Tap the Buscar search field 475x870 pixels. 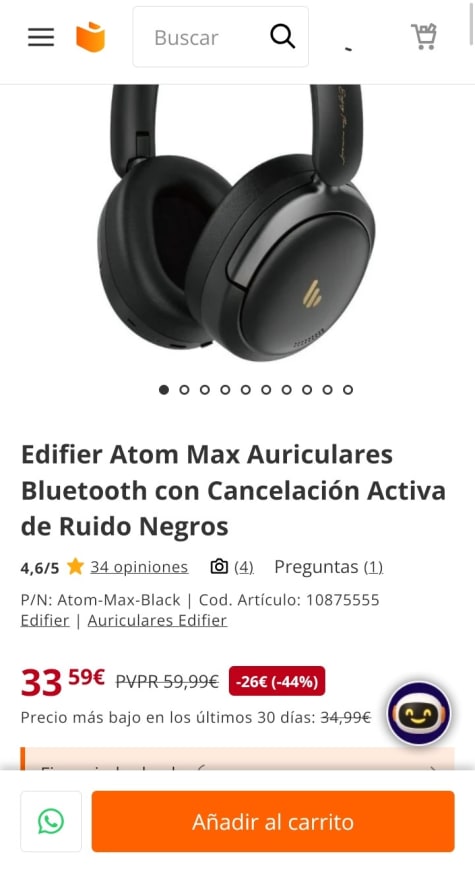(x=220, y=37)
